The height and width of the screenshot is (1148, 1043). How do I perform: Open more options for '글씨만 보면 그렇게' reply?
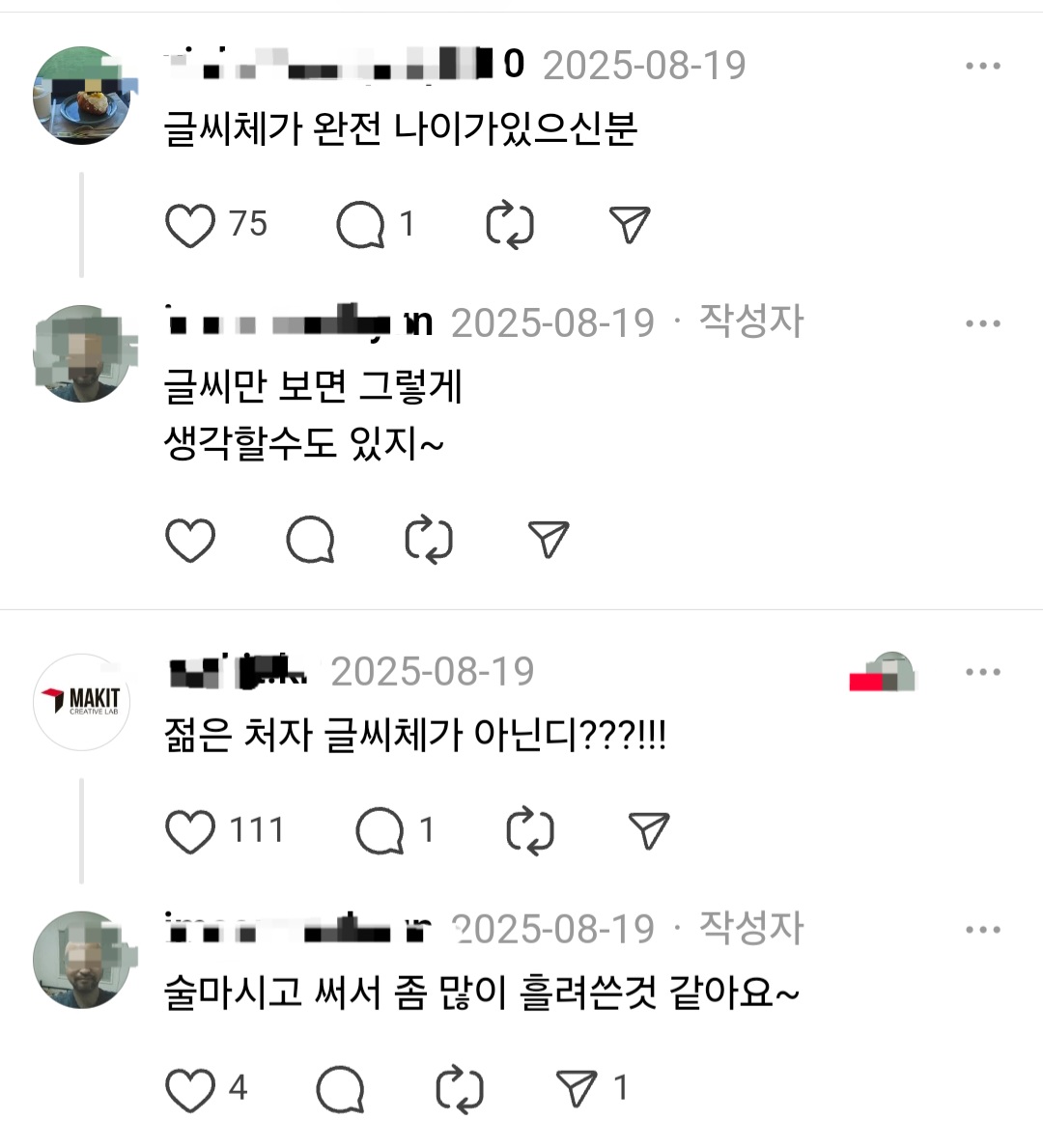(x=982, y=323)
